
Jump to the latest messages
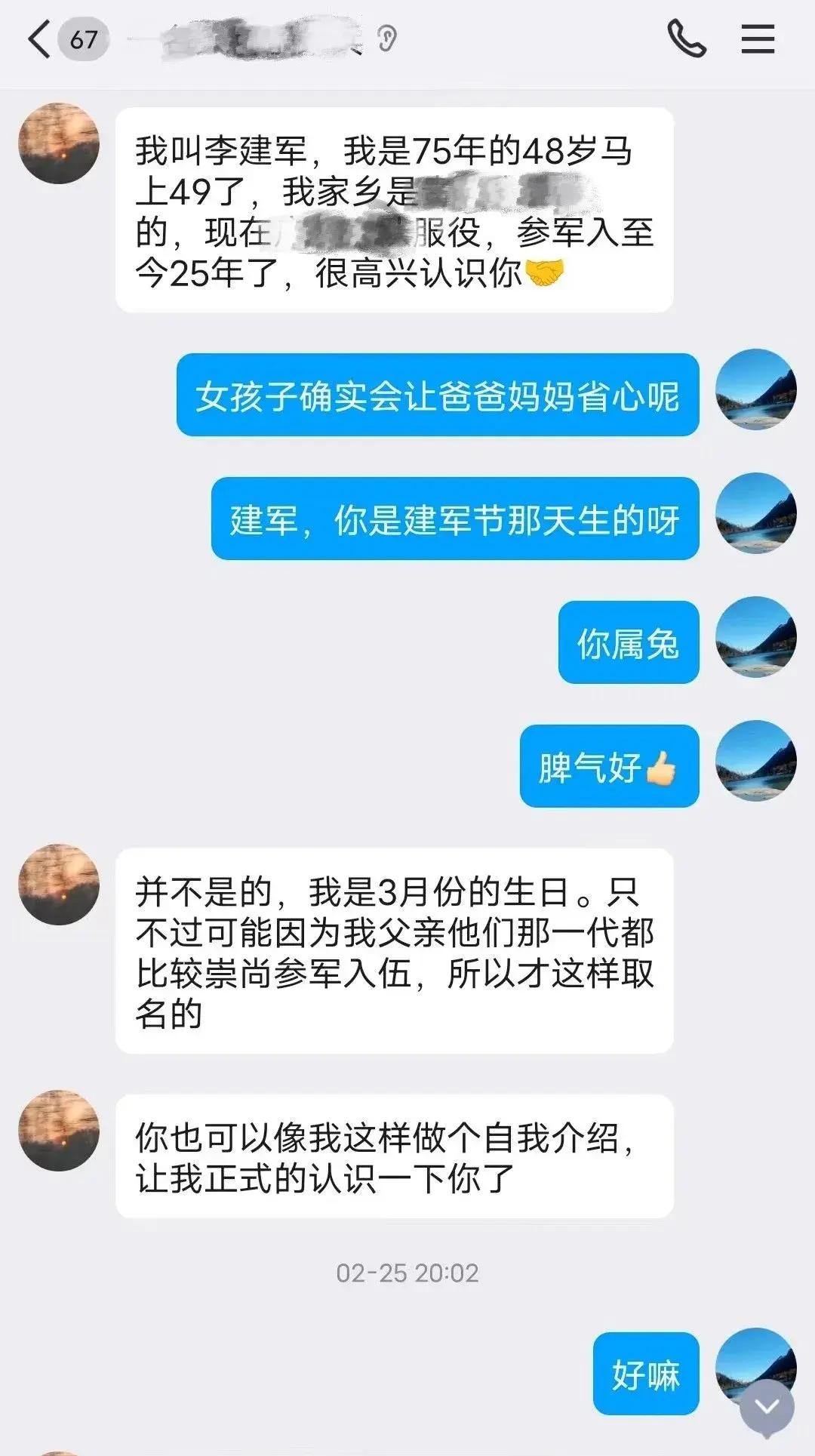pyautogui.click(x=767, y=1407)
